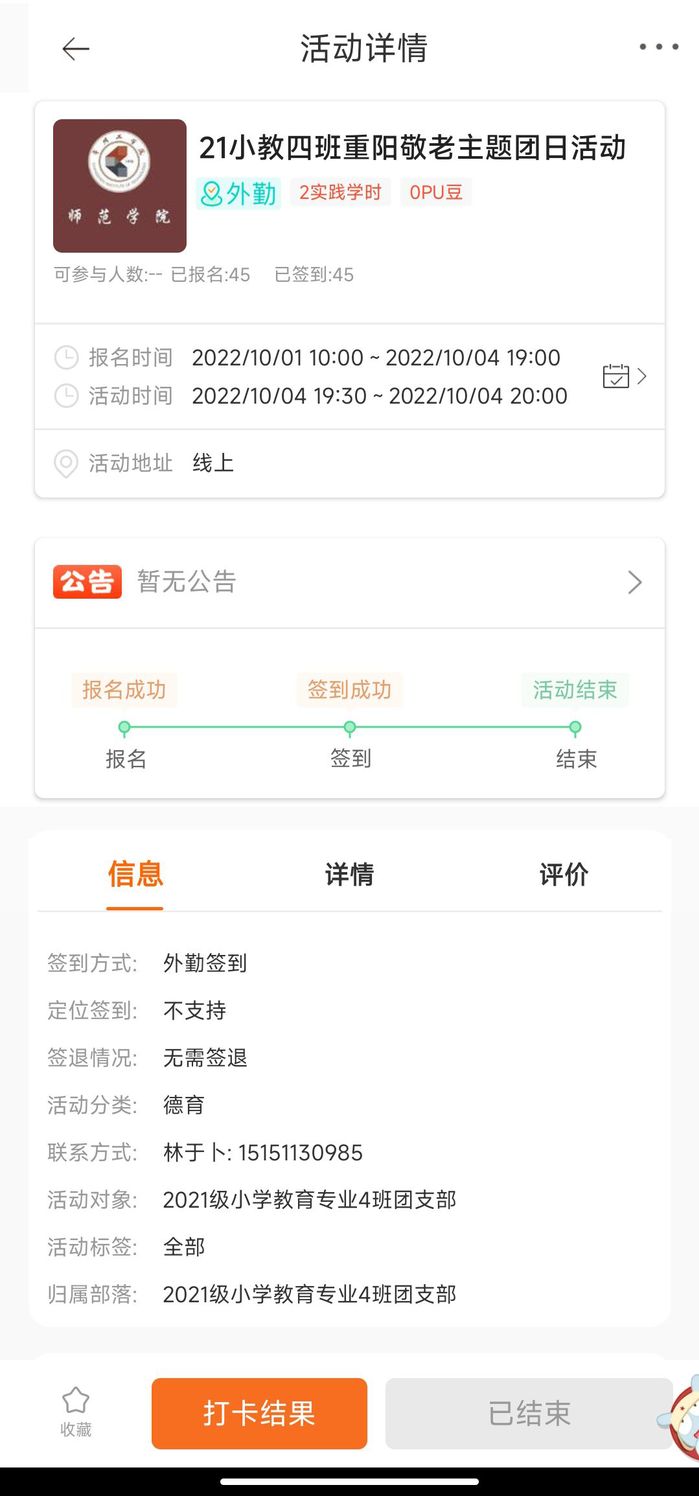View 打卡结果 check-in results
699x1496 pixels.
coord(259,1413)
